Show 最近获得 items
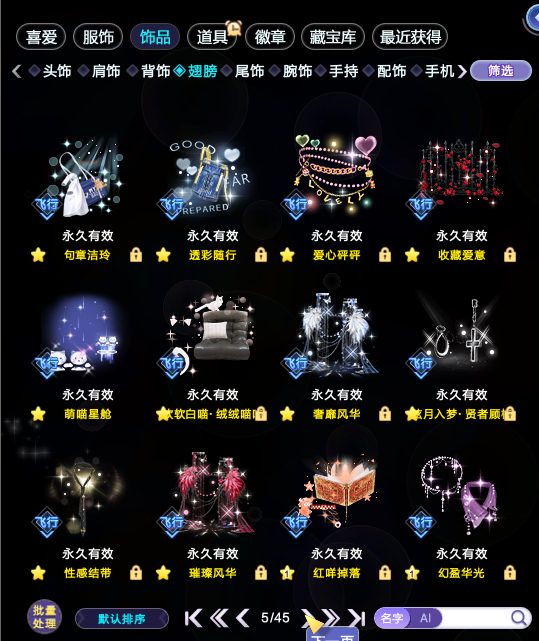Screen dimensions: 539x641 coord(410,37)
